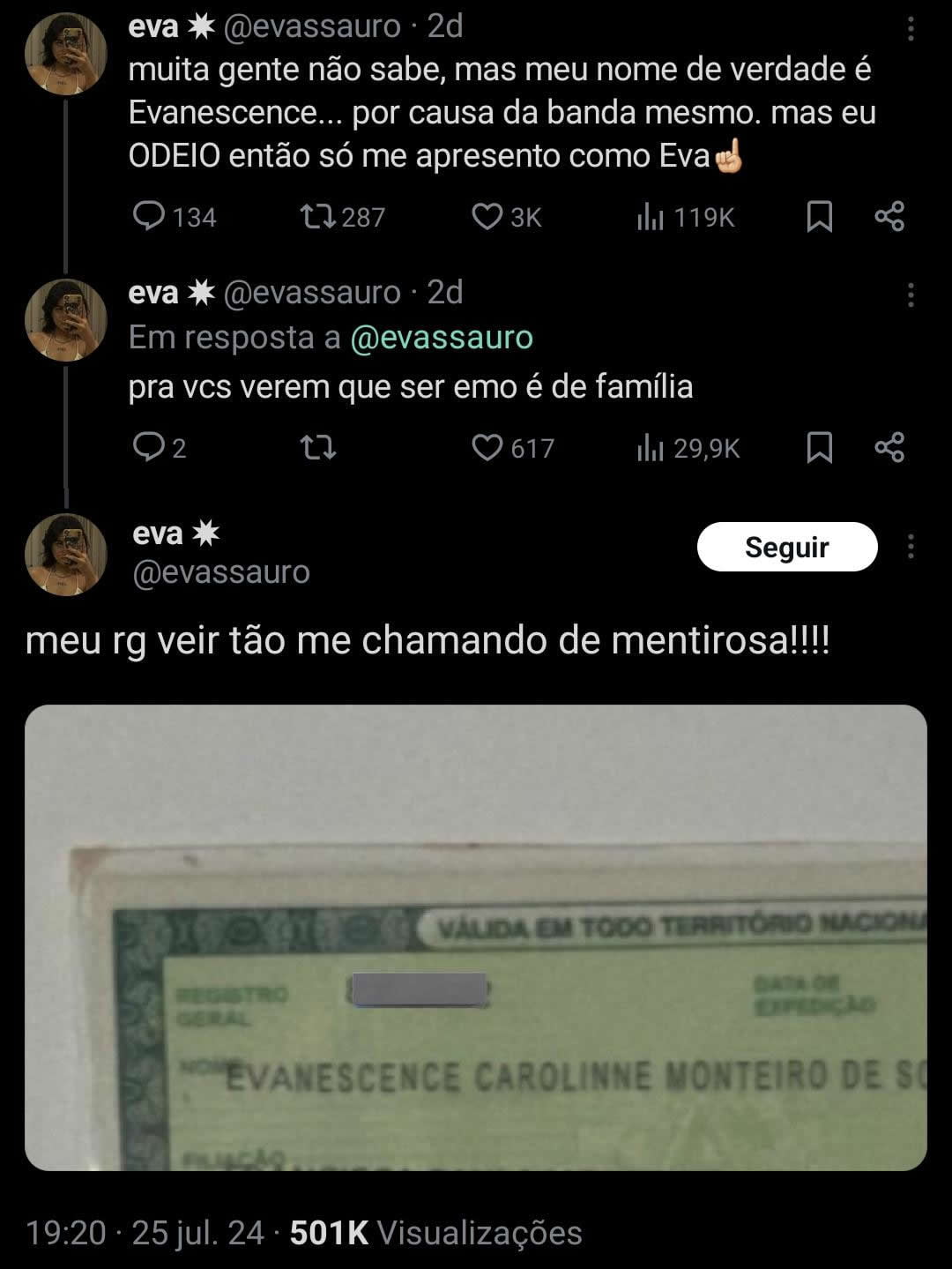Open the reply icon on the first tweet
The height and width of the screenshot is (1269, 952).
pos(150,216)
